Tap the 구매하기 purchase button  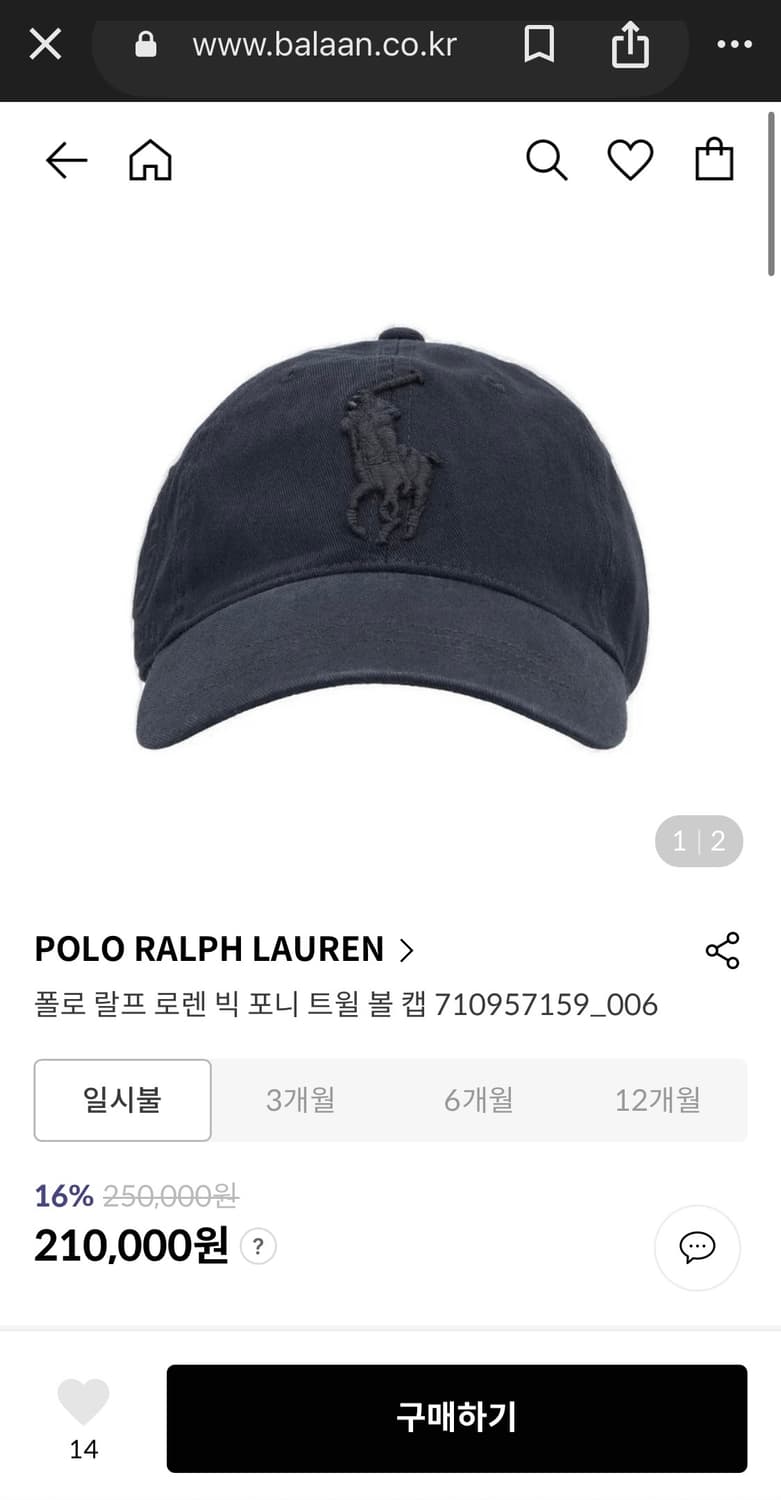(x=458, y=1417)
